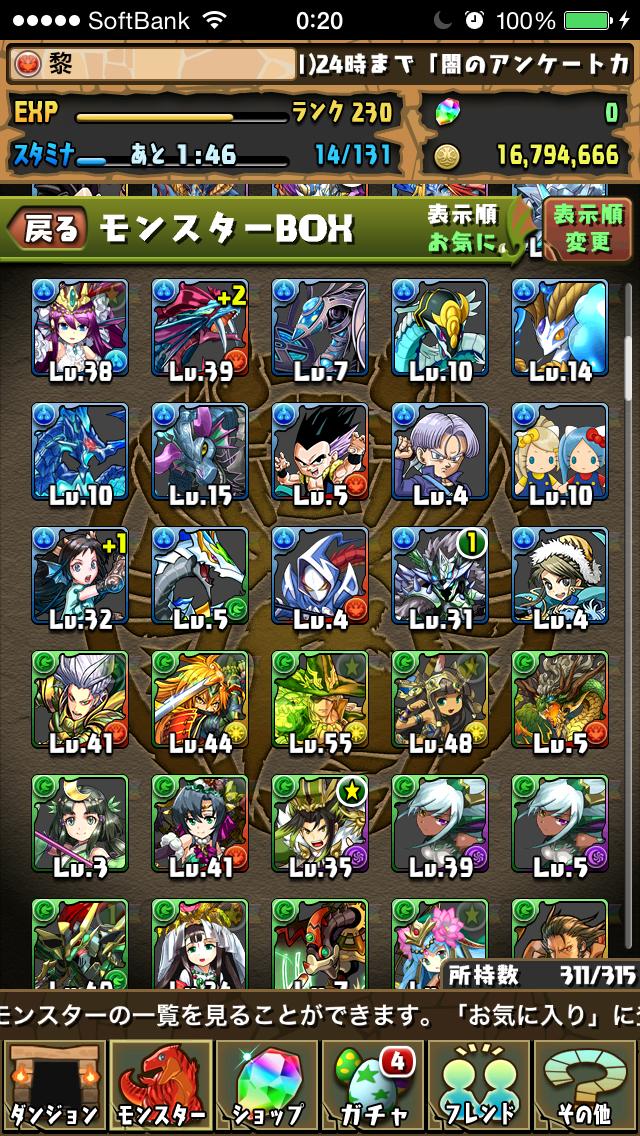Select the Lv.44 wood monster
The image size is (640, 1136).
[200, 699]
